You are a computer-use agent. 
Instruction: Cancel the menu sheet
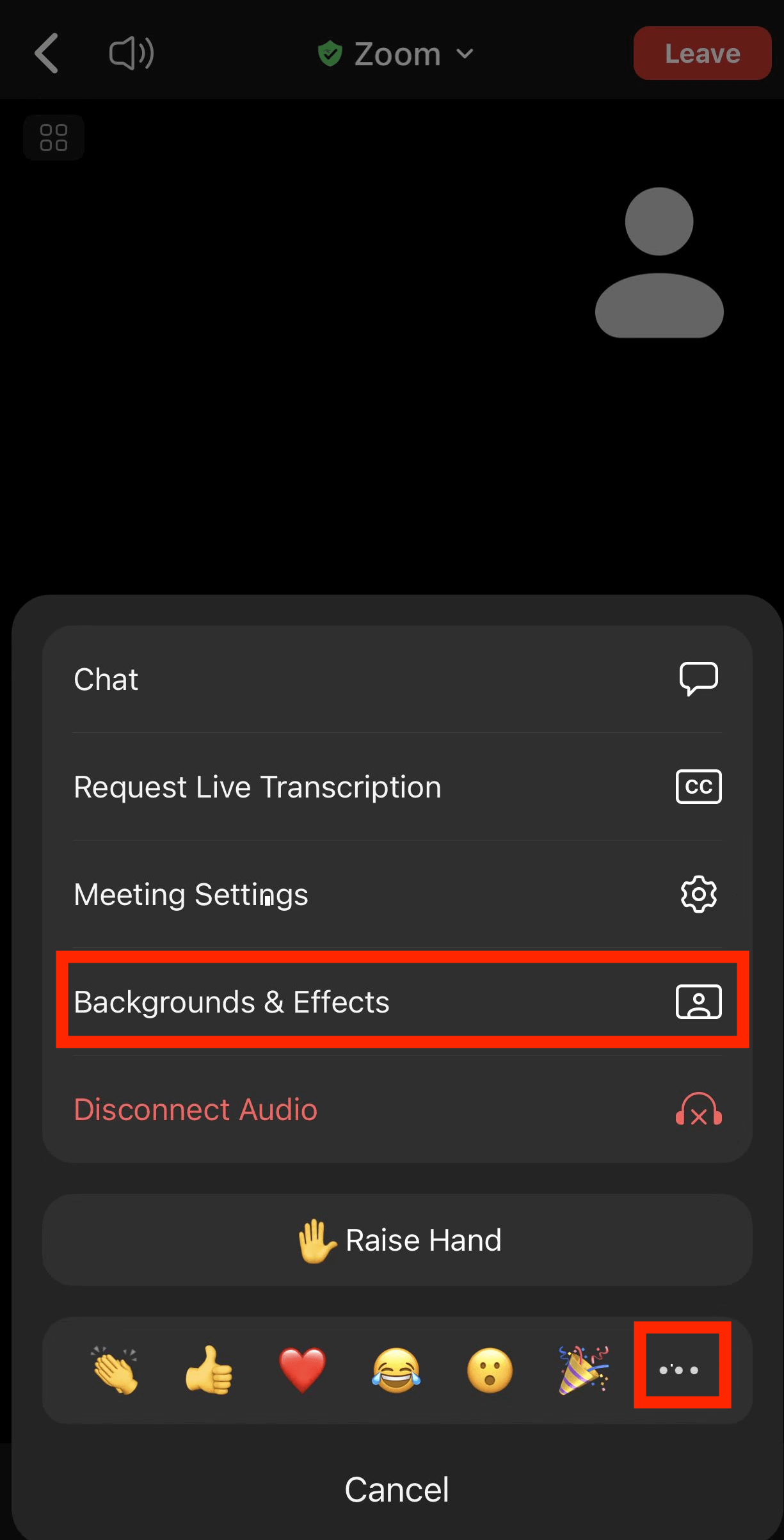tap(397, 1489)
